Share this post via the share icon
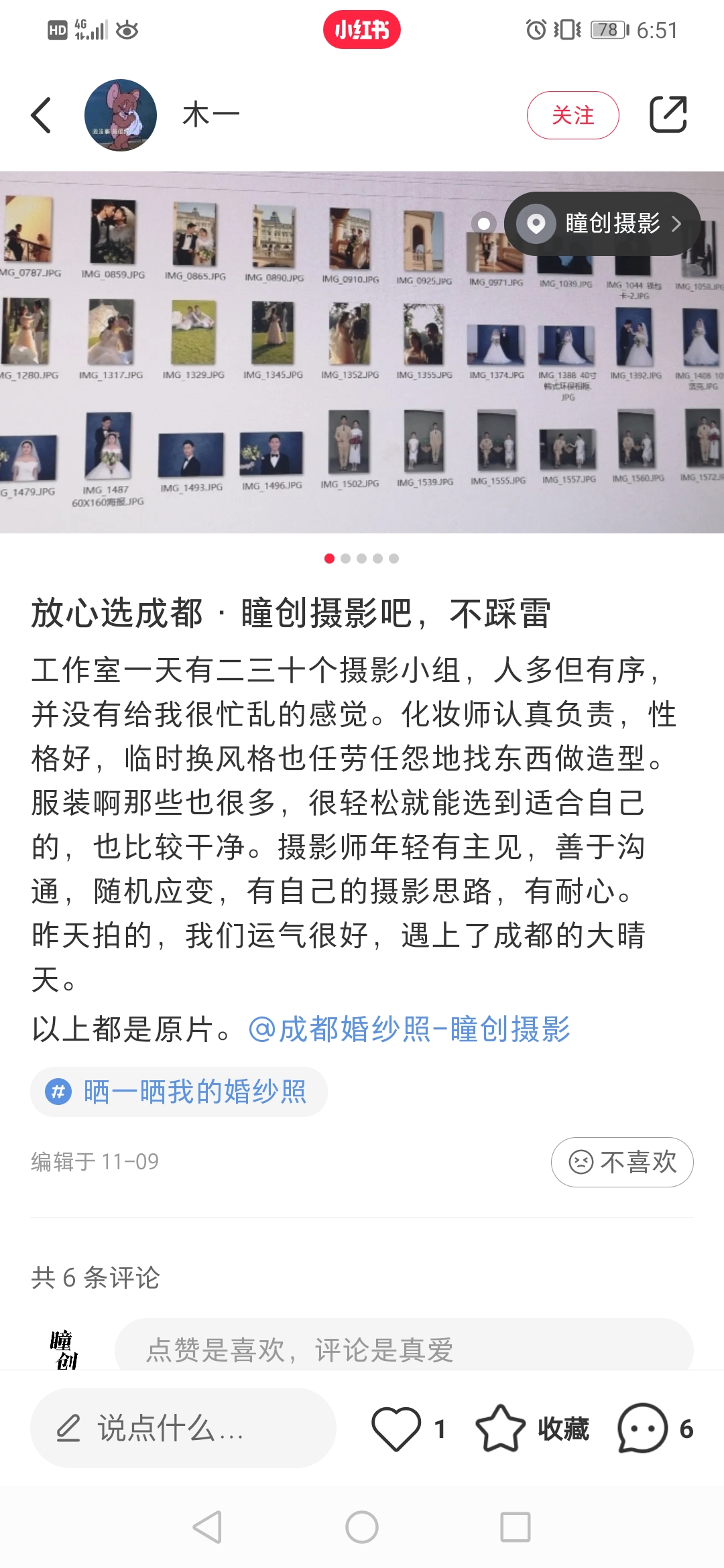Image resolution: width=724 pixels, height=1568 pixels. [x=668, y=115]
